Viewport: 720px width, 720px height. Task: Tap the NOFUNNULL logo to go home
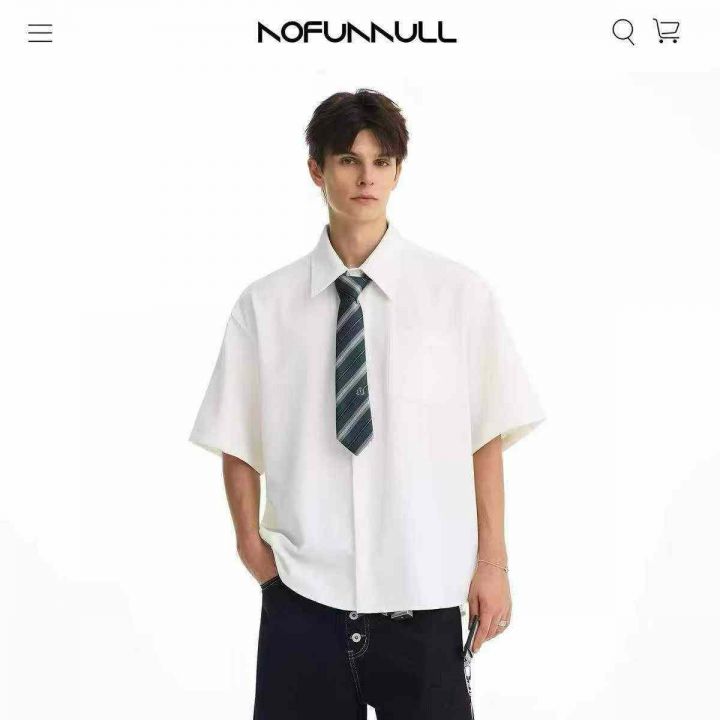357,33
